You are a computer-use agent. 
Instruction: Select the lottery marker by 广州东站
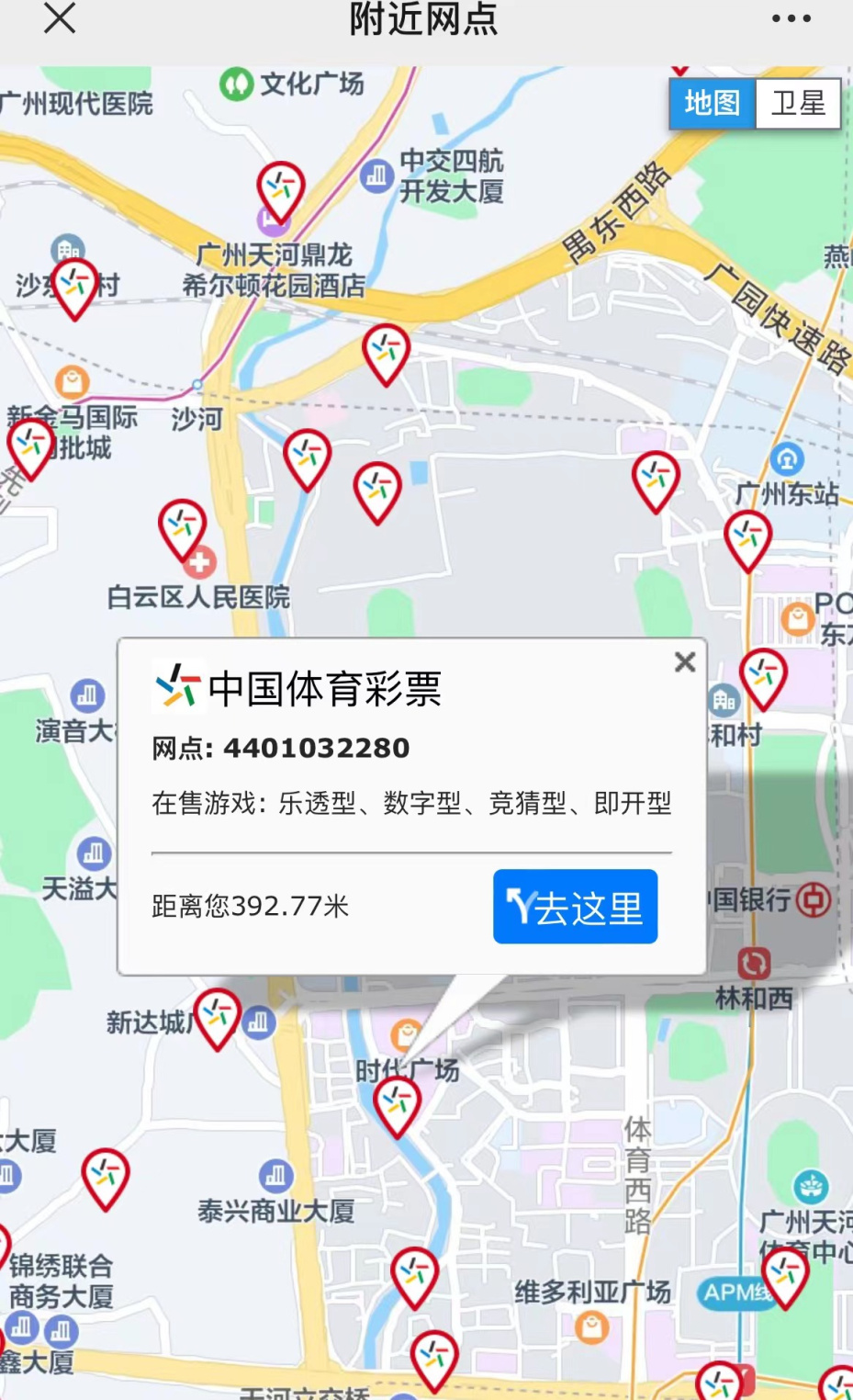point(747,537)
